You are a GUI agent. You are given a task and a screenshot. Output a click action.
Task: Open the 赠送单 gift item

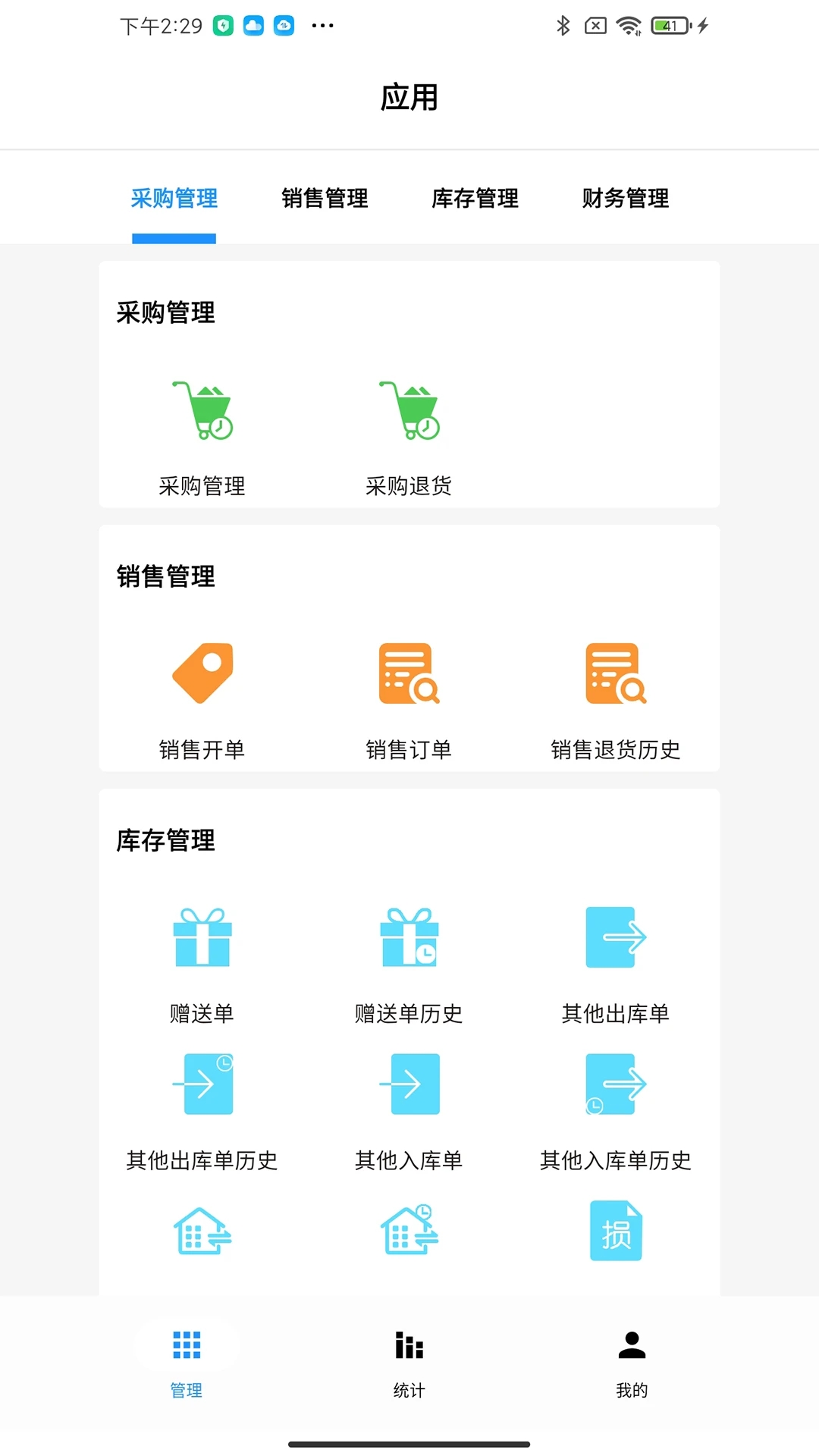pyautogui.click(x=202, y=963)
